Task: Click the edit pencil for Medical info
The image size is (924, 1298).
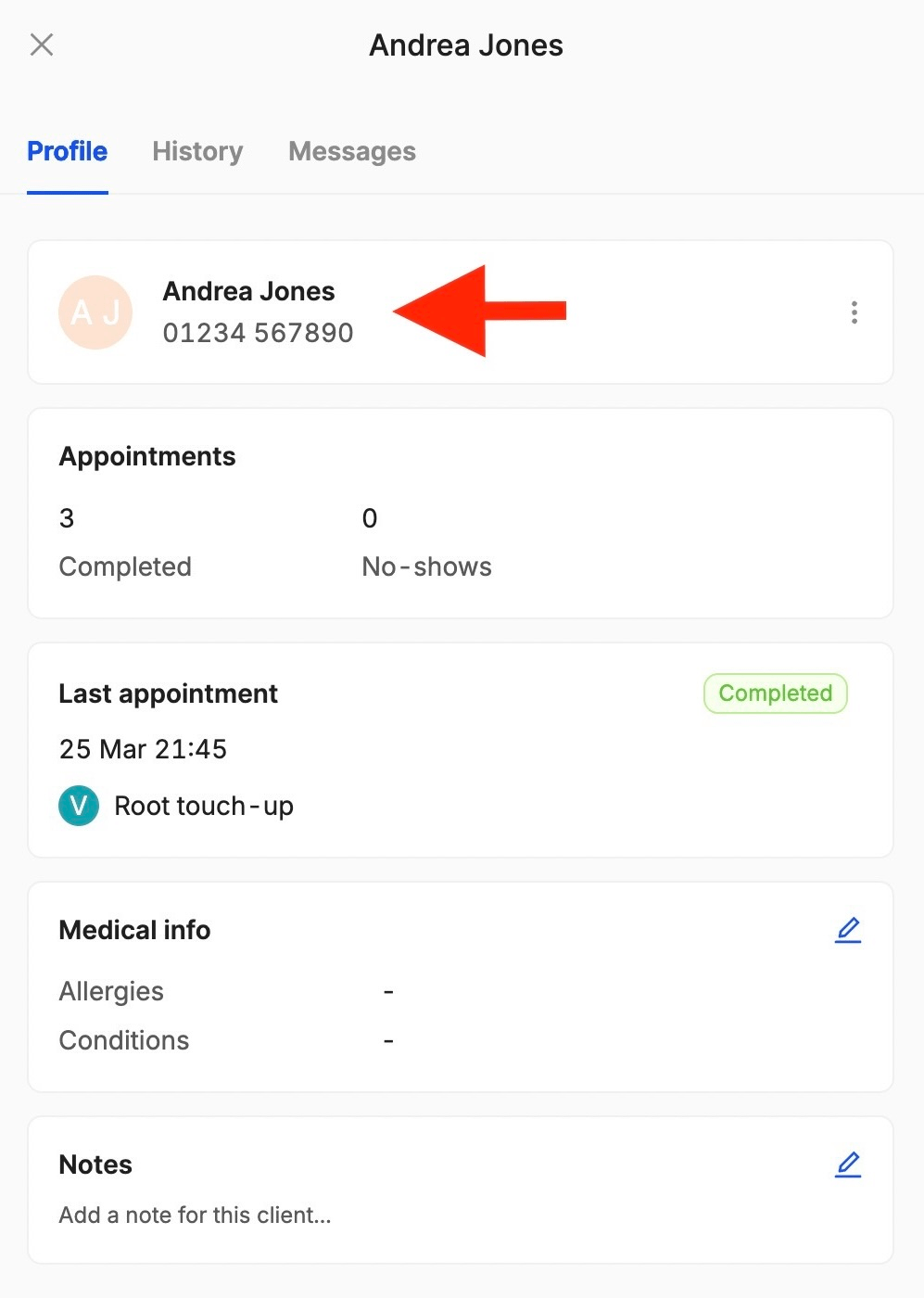Action: click(x=848, y=930)
